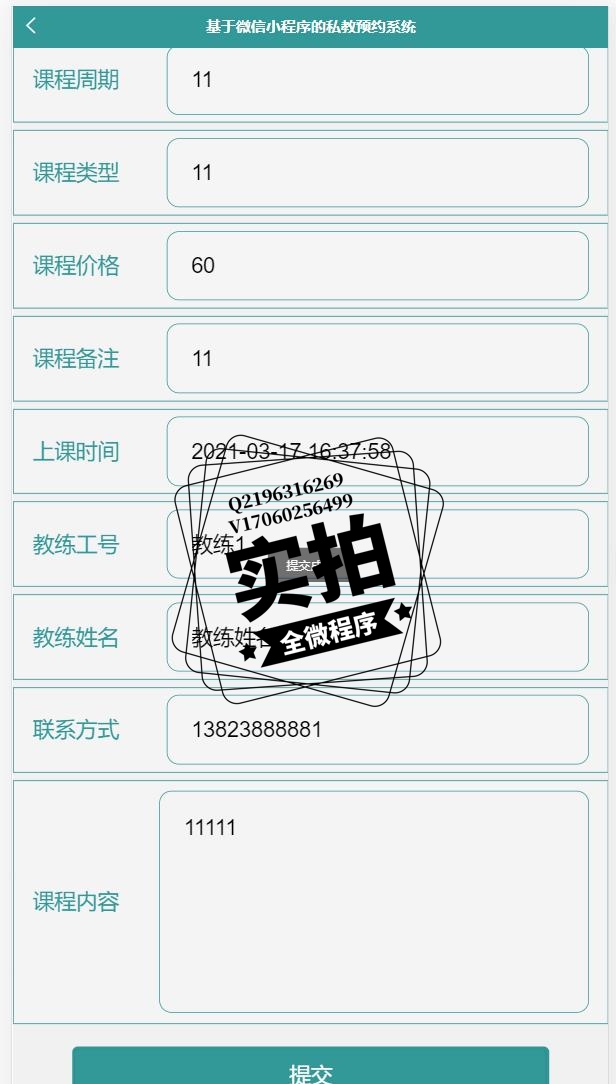616x1084 pixels.
Task: Change the 课程价格 value of 60
Action: [377, 266]
